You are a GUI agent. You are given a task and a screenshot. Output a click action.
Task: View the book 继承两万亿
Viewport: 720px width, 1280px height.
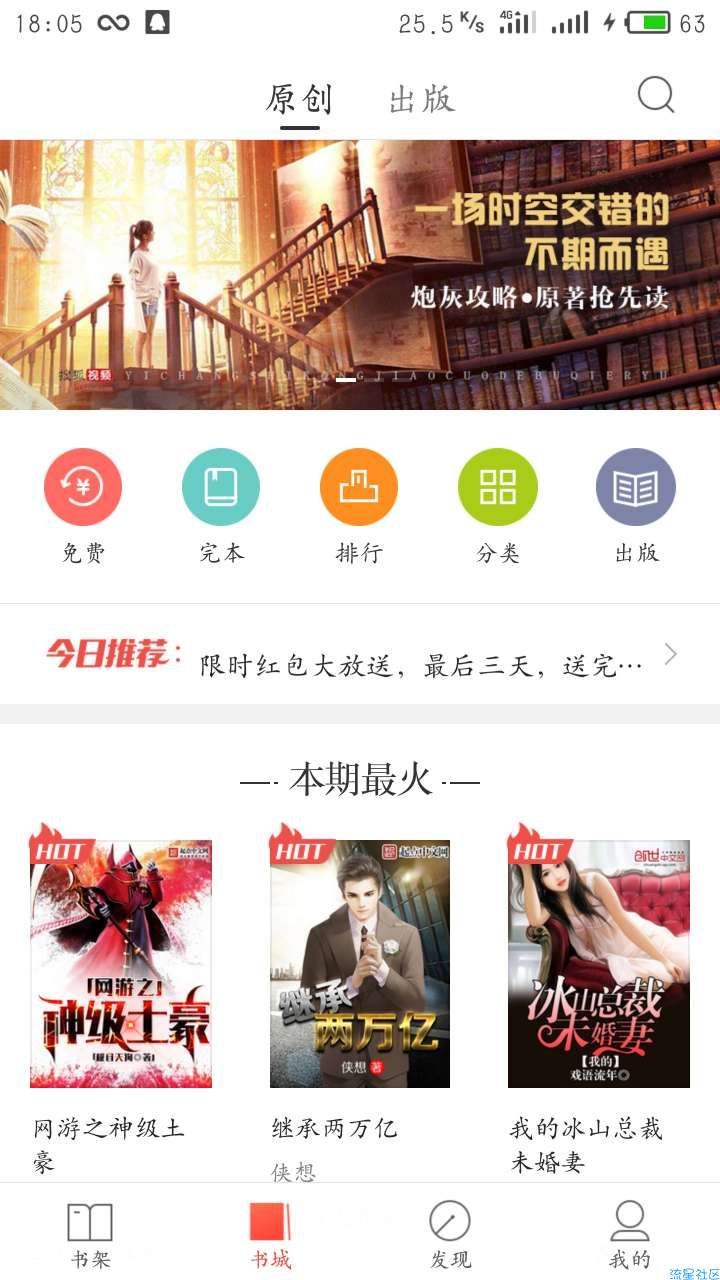[x=360, y=964]
